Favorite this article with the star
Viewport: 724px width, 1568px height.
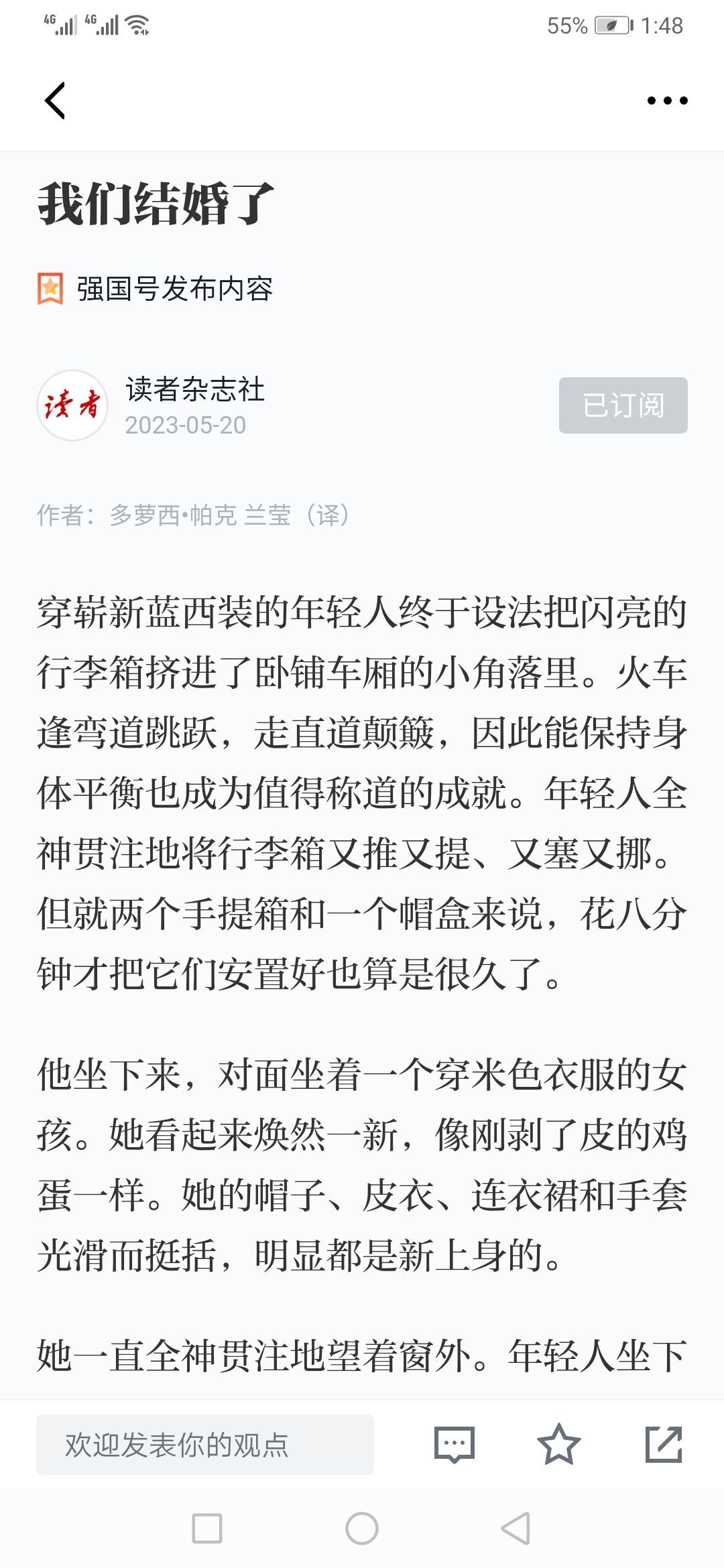click(558, 1445)
